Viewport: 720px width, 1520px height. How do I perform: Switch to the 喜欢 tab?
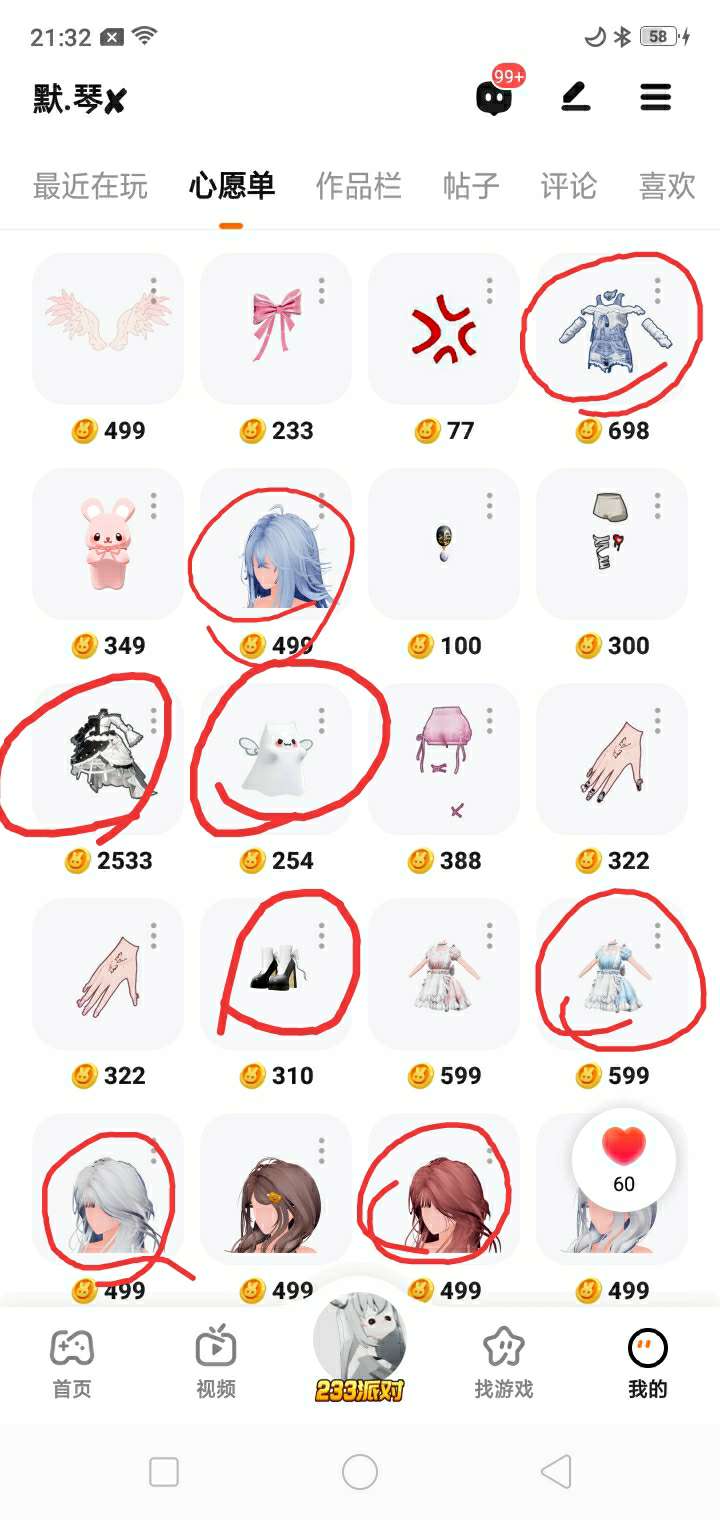tap(666, 186)
